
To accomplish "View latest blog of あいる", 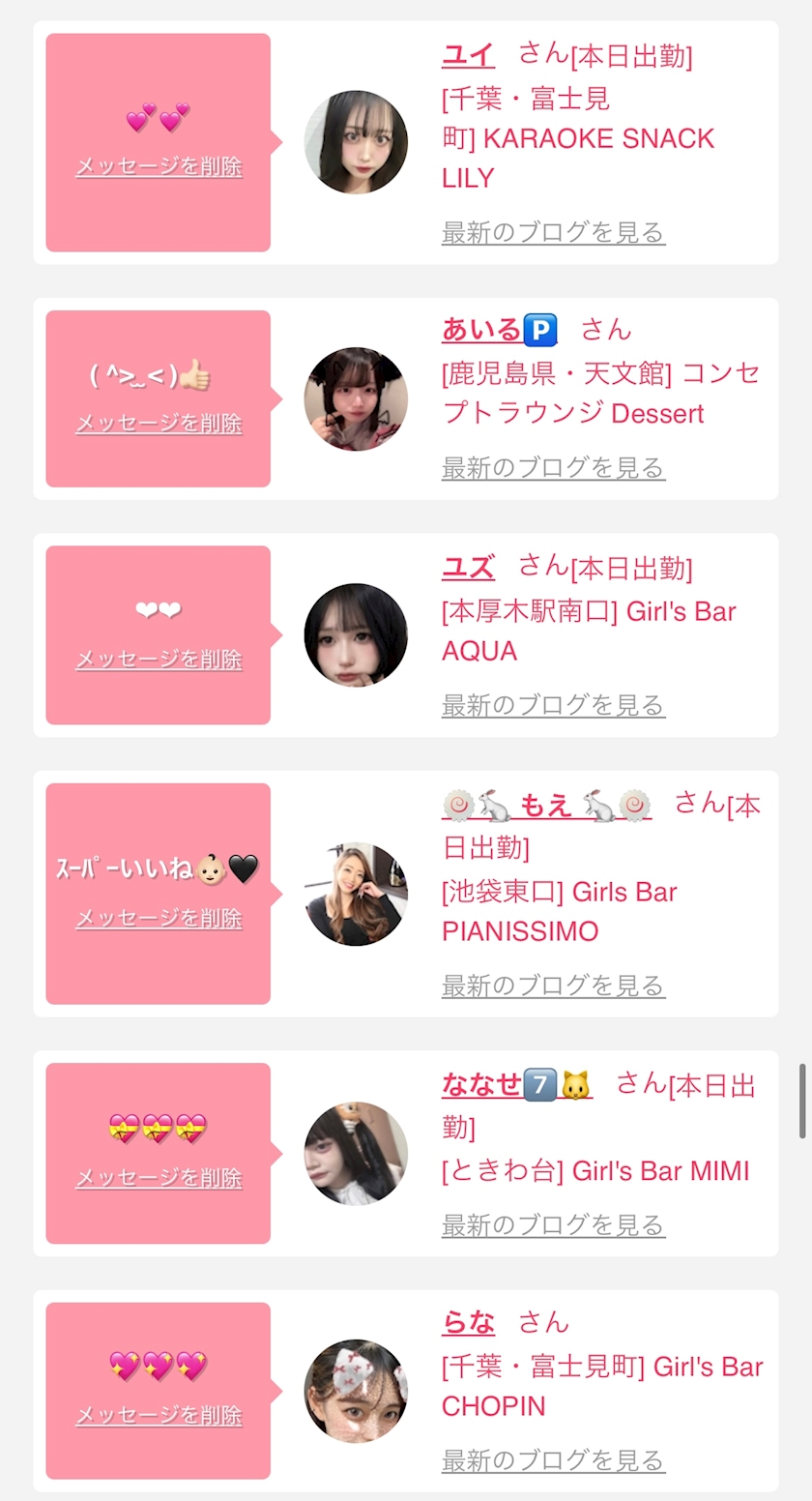I will coord(553,468).
